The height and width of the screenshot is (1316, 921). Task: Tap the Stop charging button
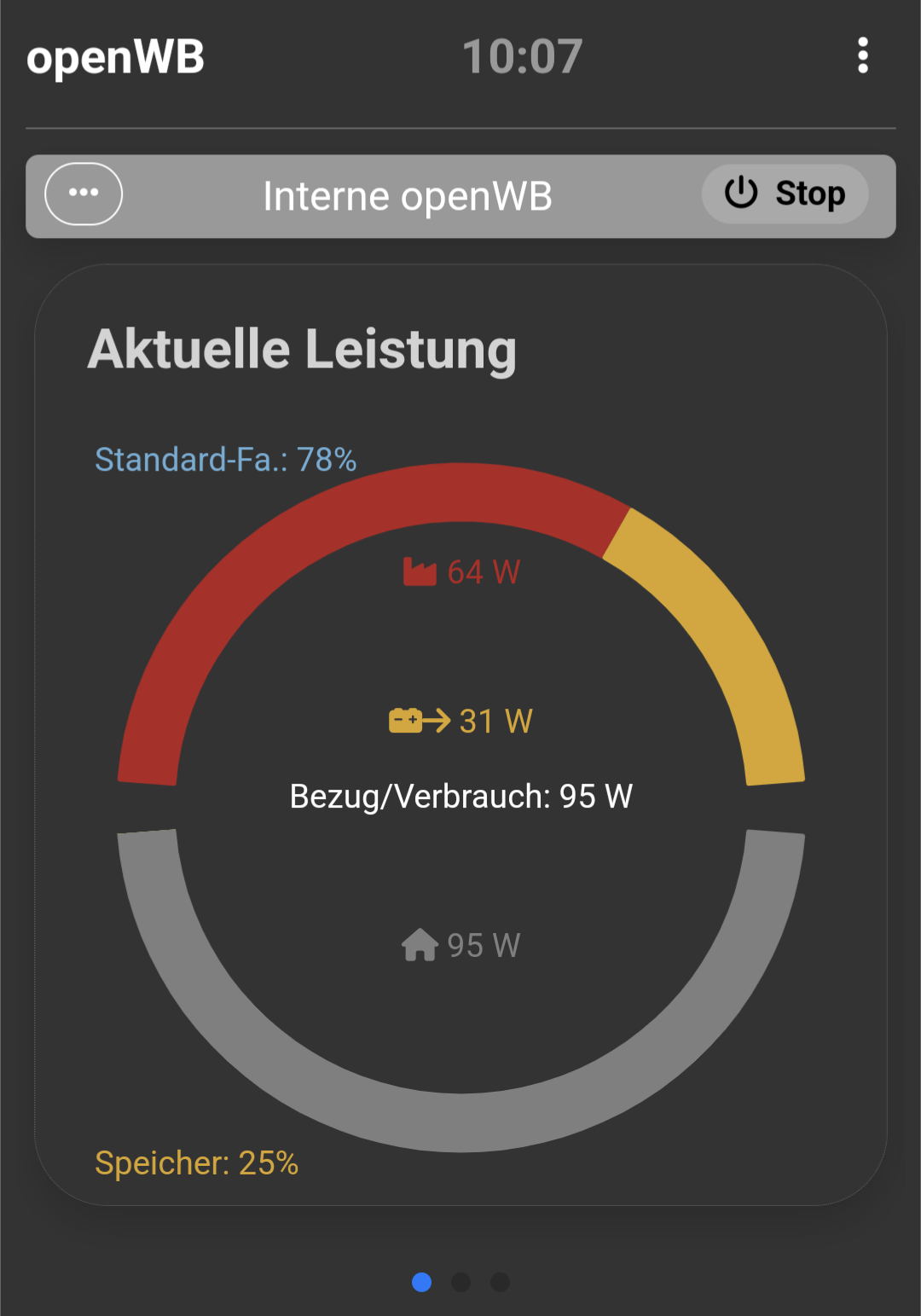[785, 194]
